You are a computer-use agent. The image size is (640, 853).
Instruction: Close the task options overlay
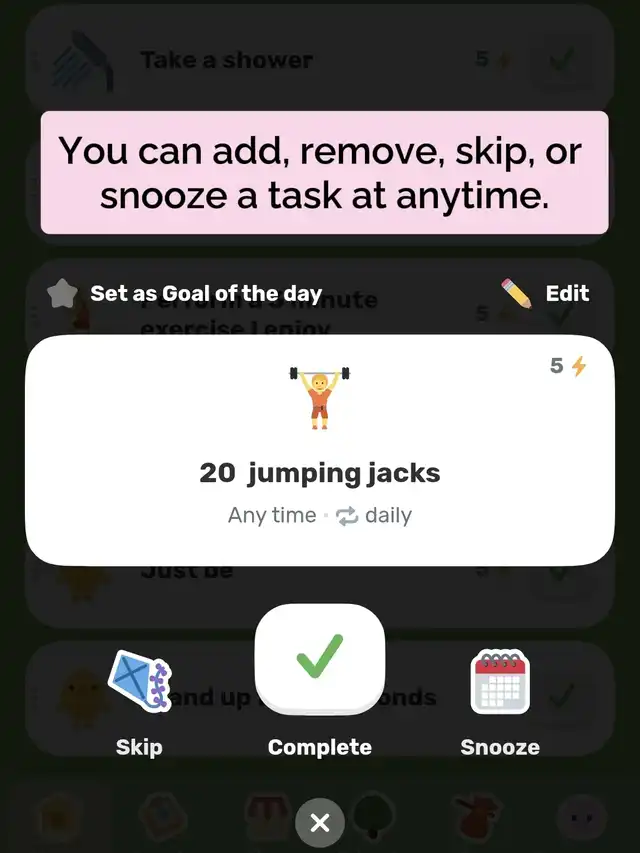click(320, 823)
